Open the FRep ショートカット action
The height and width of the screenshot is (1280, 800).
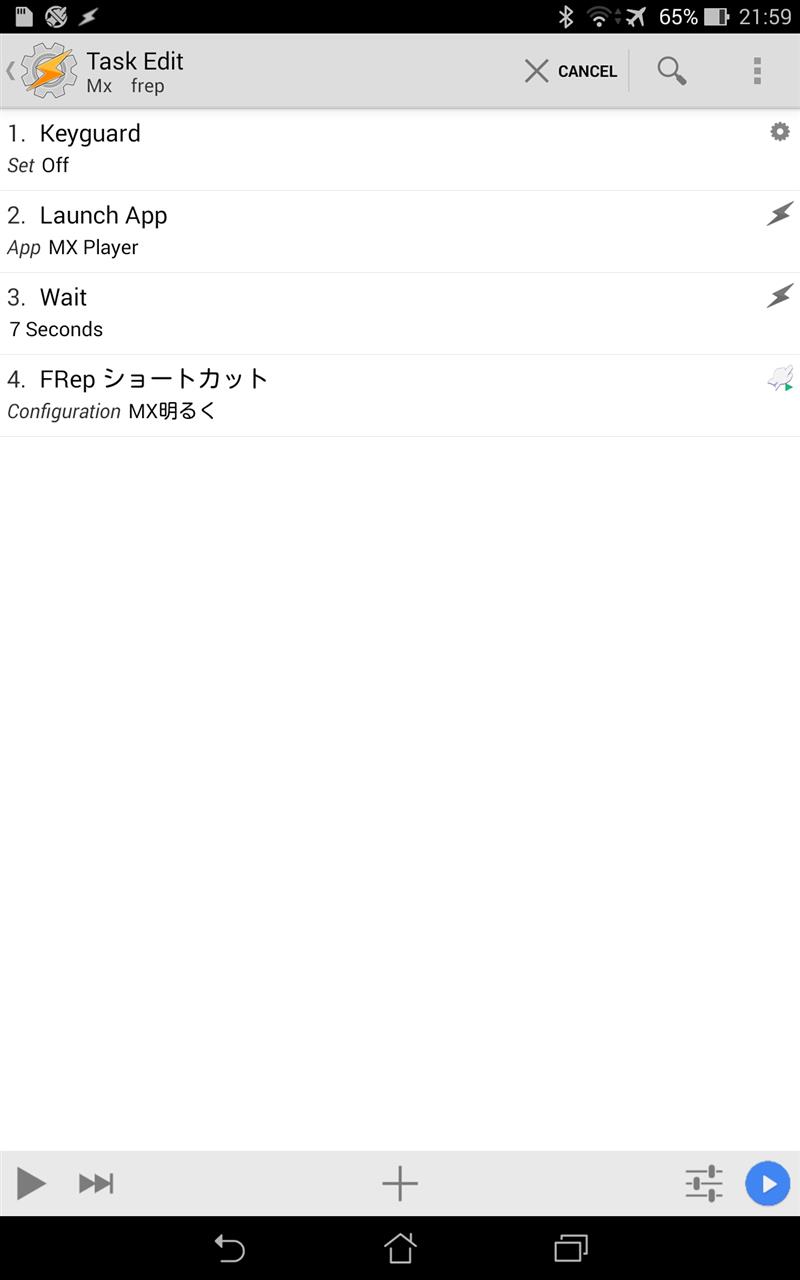click(x=400, y=395)
